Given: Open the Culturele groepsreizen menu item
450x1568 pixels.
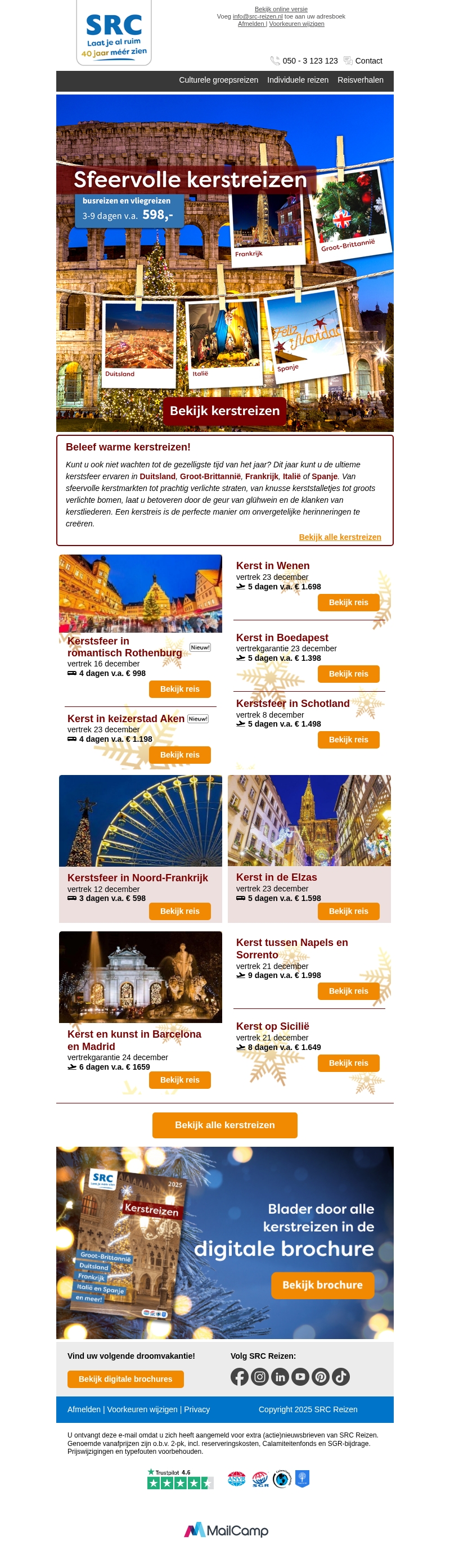Looking at the screenshot, I should tap(218, 80).
